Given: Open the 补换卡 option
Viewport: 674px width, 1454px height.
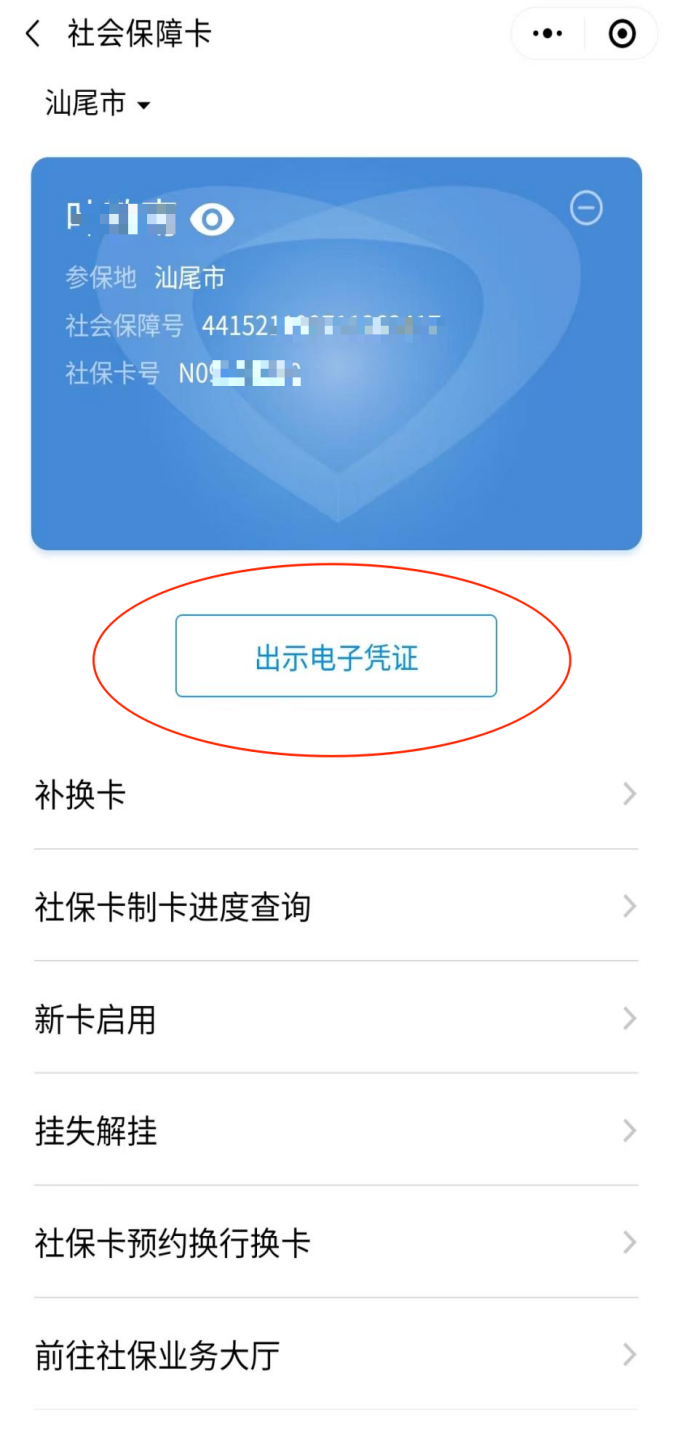Looking at the screenshot, I should tap(336, 795).
